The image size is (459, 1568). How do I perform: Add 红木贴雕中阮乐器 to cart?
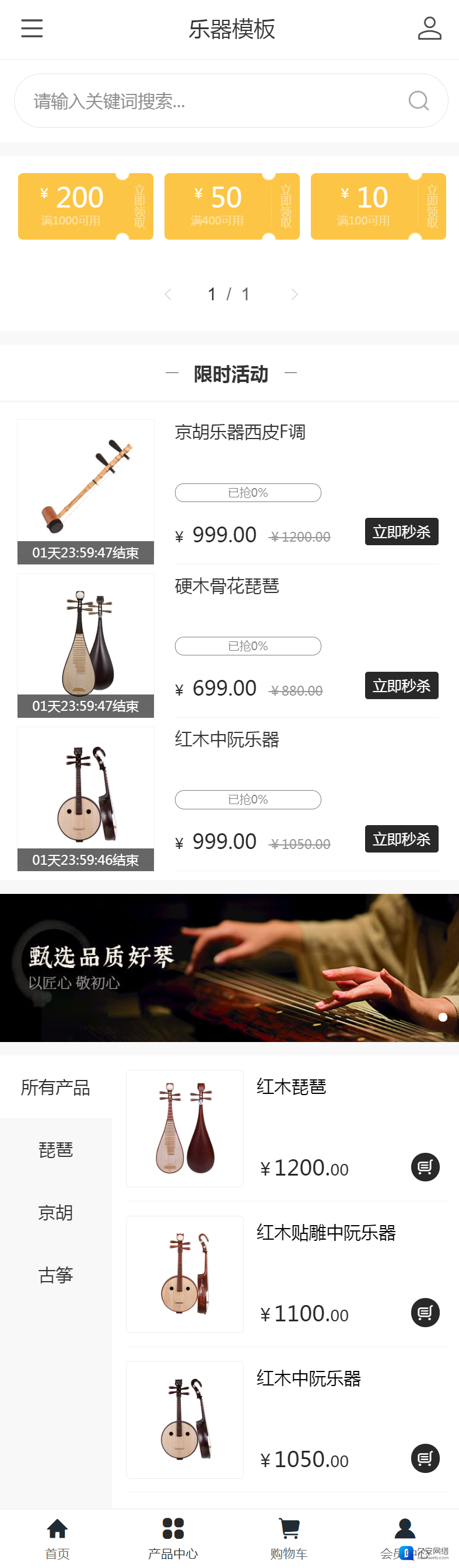click(x=425, y=1313)
